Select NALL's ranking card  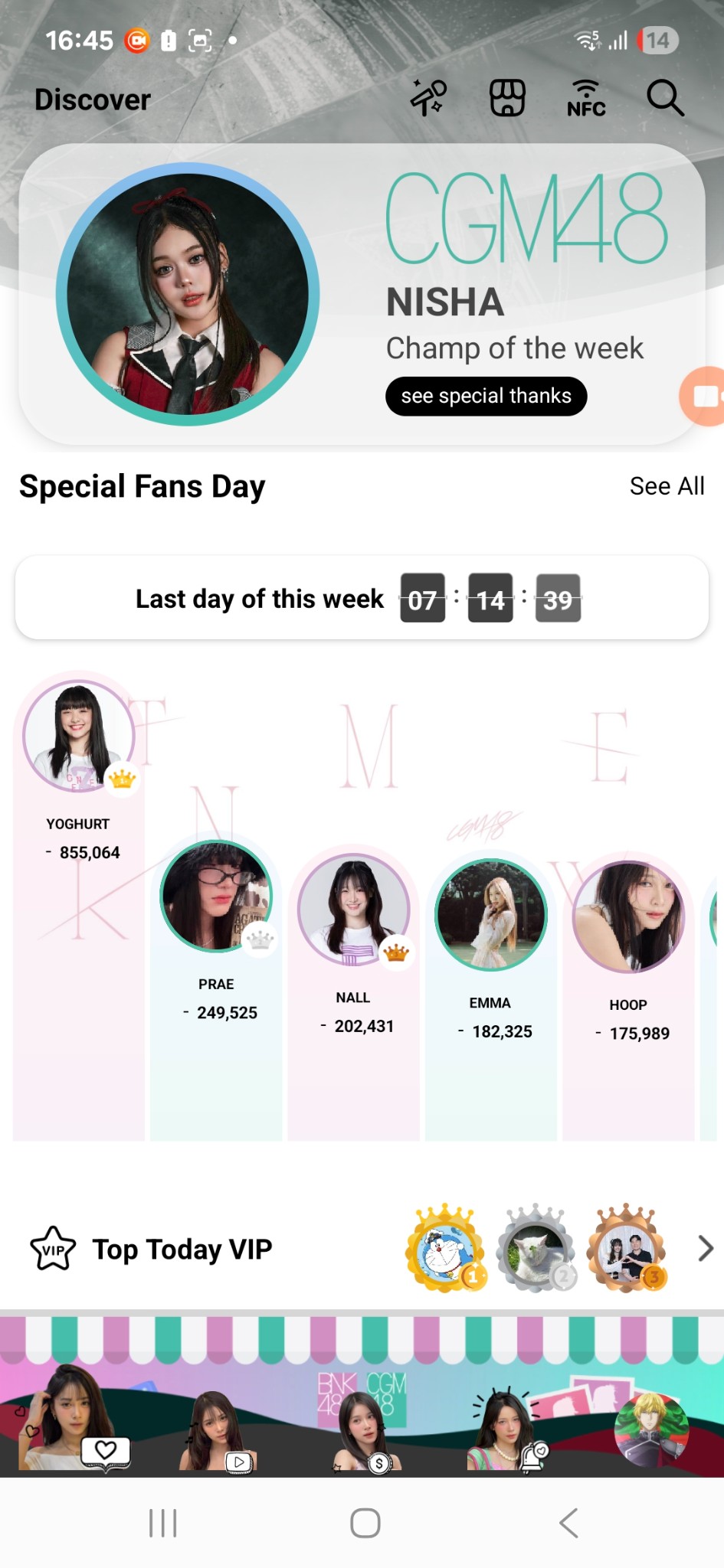pos(353,994)
